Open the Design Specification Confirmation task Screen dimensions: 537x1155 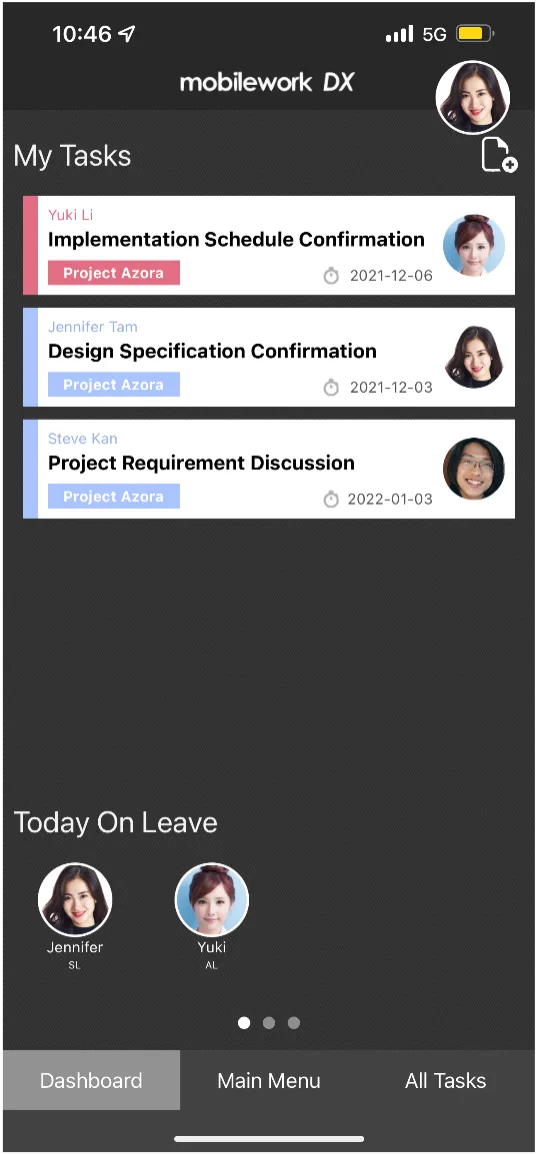(x=269, y=357)
